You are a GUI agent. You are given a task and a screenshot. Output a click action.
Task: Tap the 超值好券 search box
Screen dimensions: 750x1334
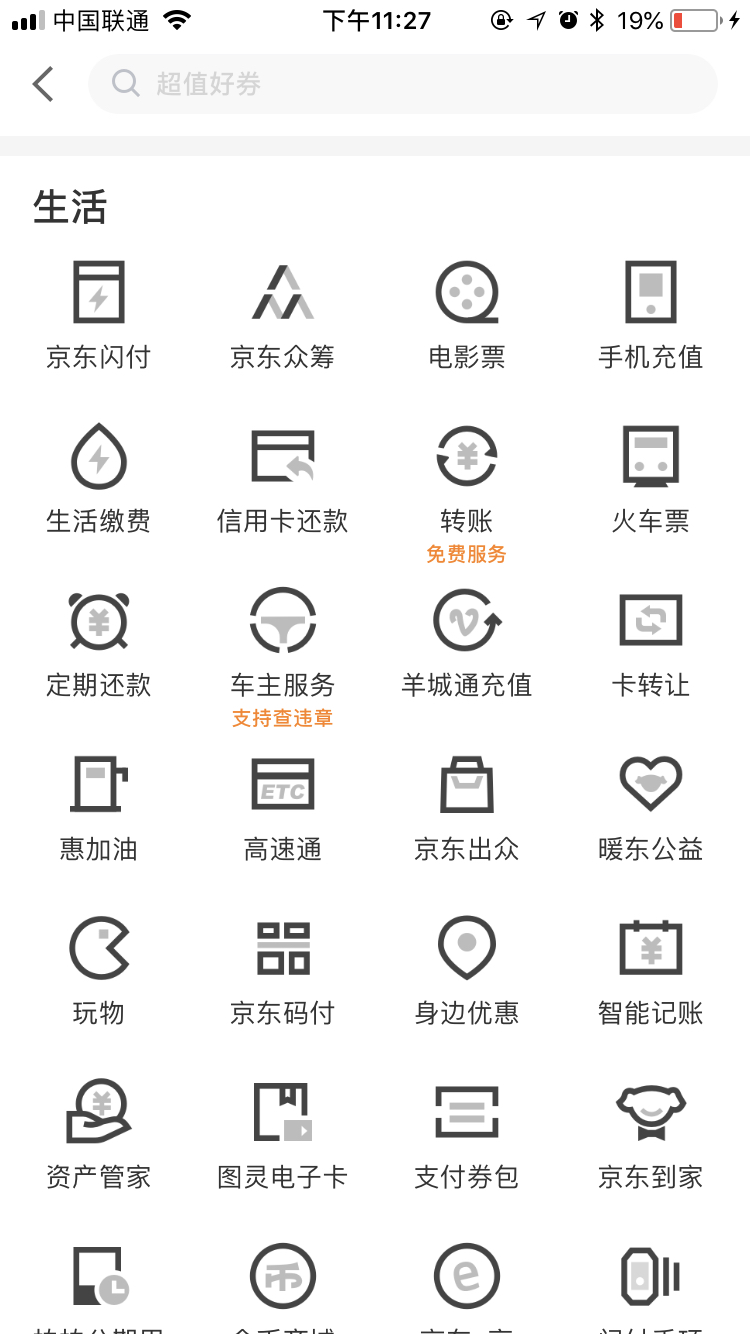pyautogui.click(x=403, y=84)
